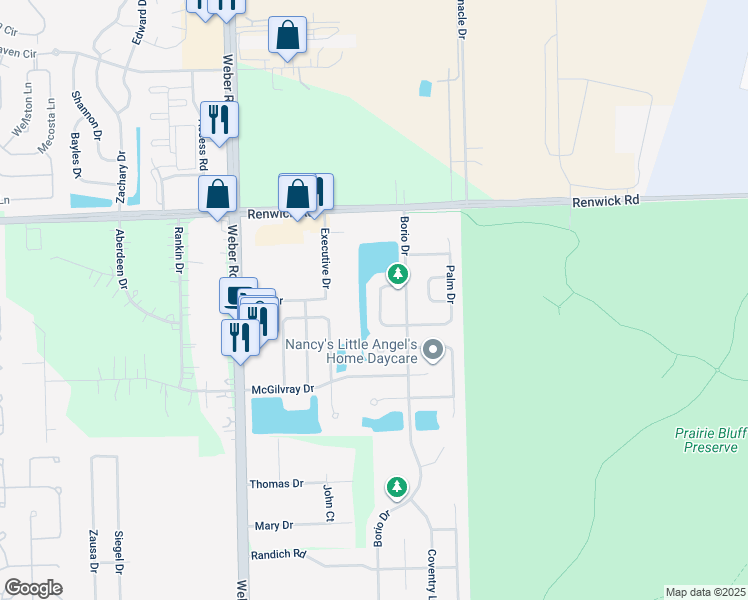Open the shopping marker above Executive Dr
This screenshot has width=748, height=600.
(298, 195)
